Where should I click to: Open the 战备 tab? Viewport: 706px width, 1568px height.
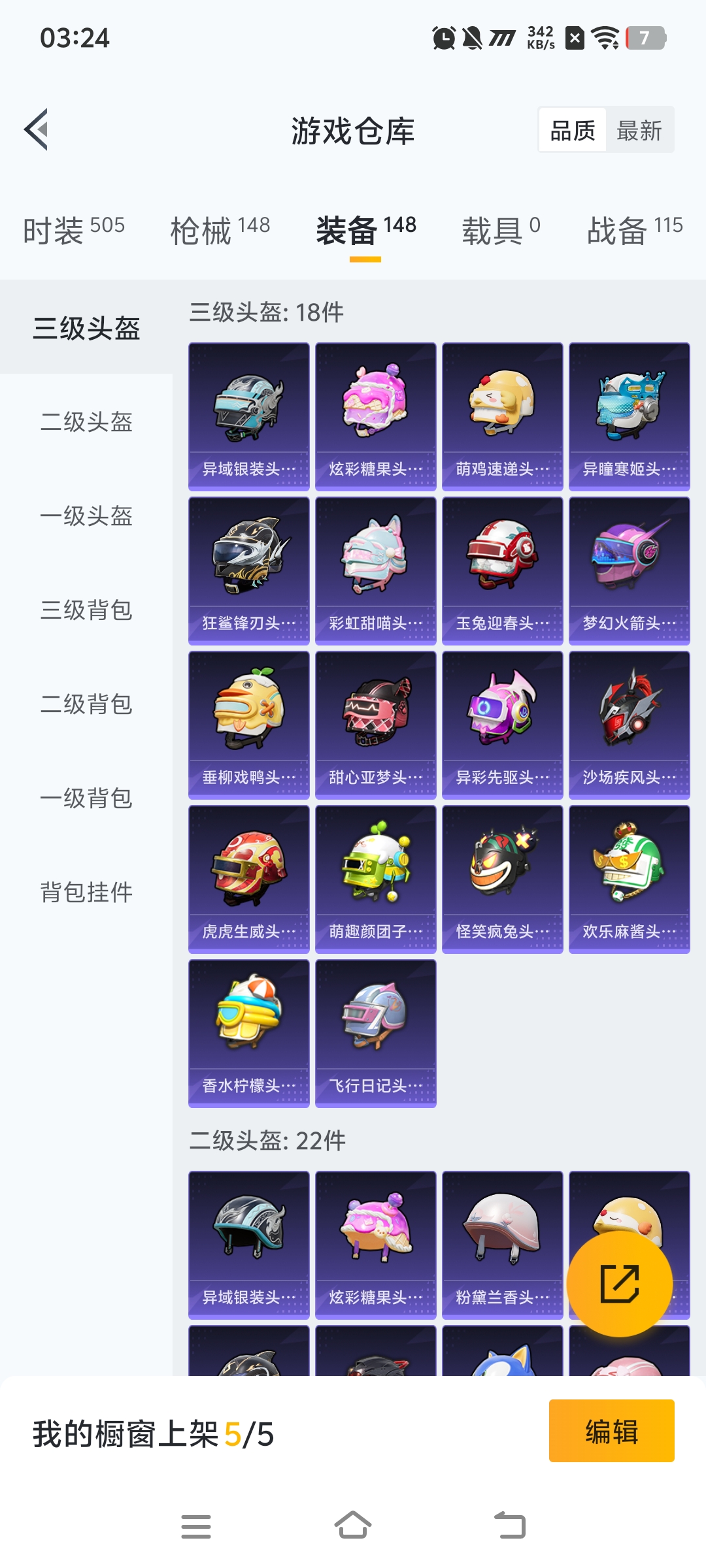[x=634, y=230]
